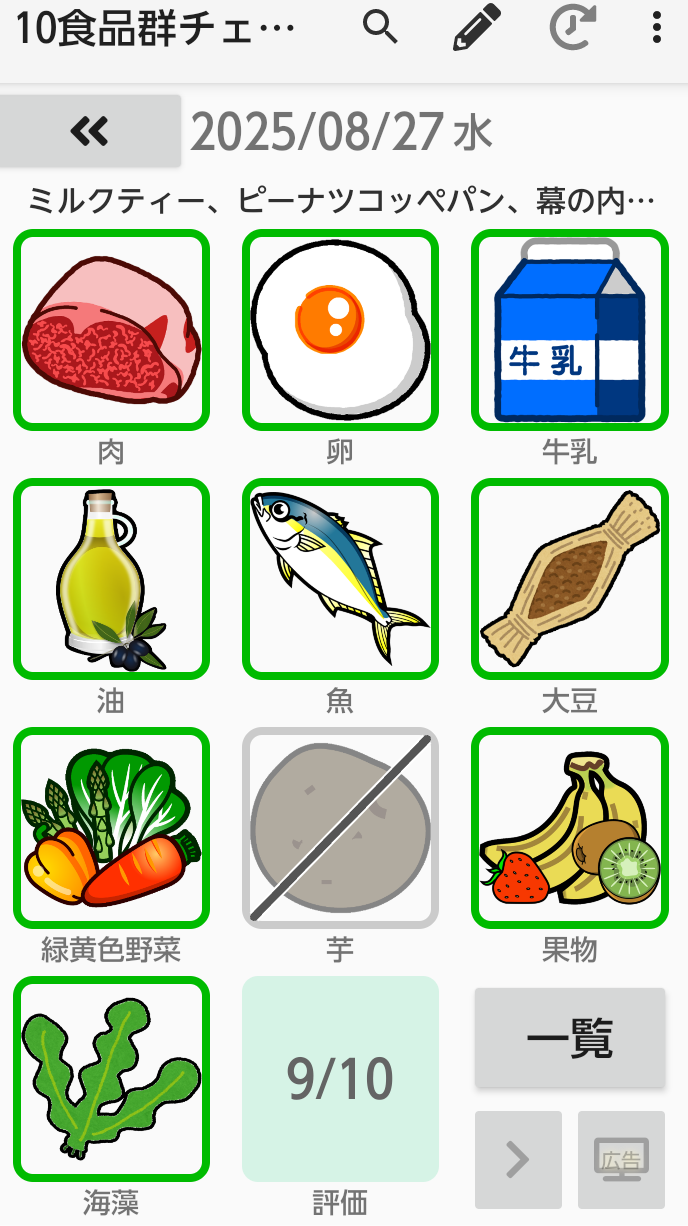Open the search magnifier icon
Screen dimensions: 688x1226
click(x=380, y=28)
